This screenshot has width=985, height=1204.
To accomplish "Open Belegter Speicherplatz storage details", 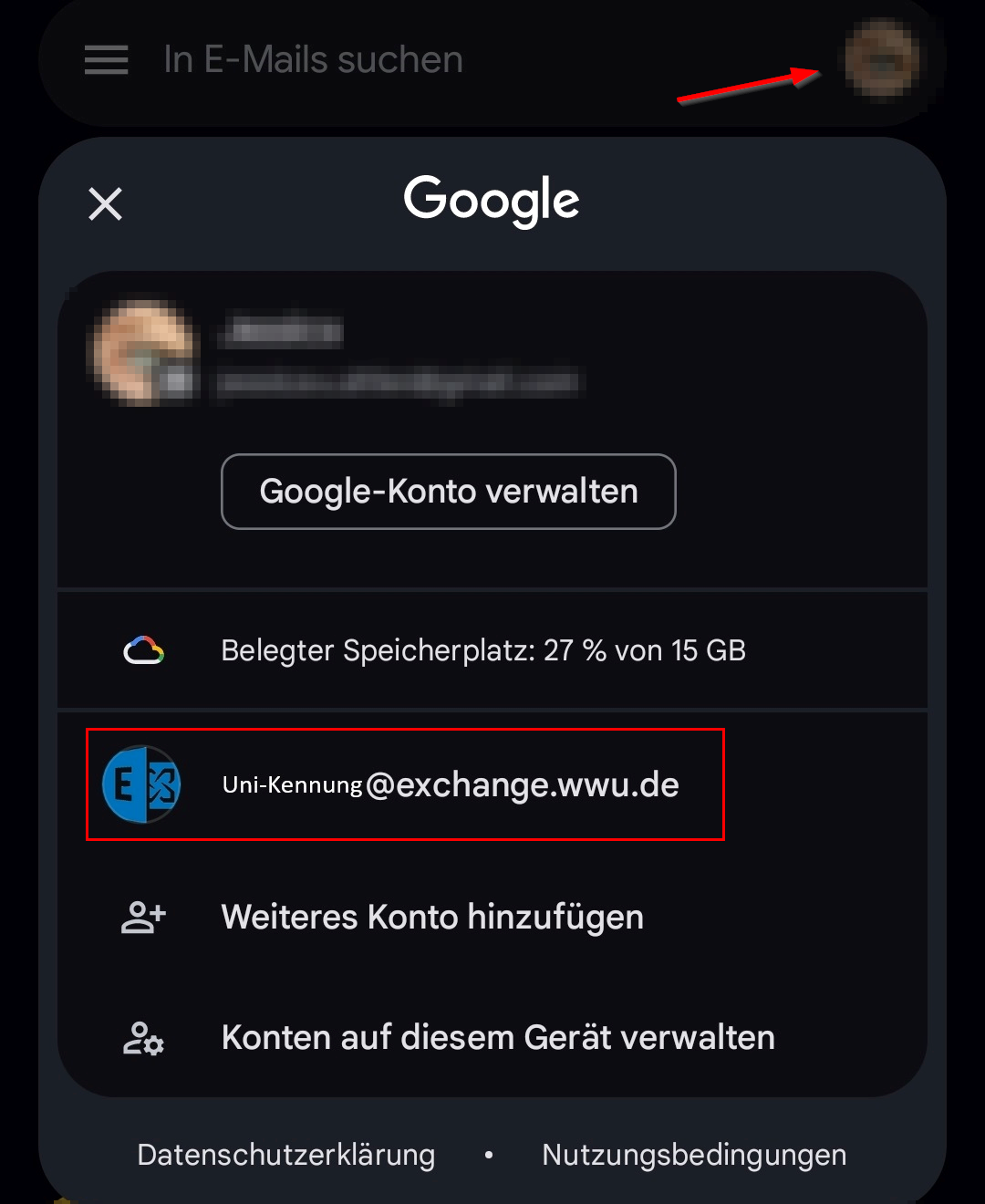I will [483, 650].
